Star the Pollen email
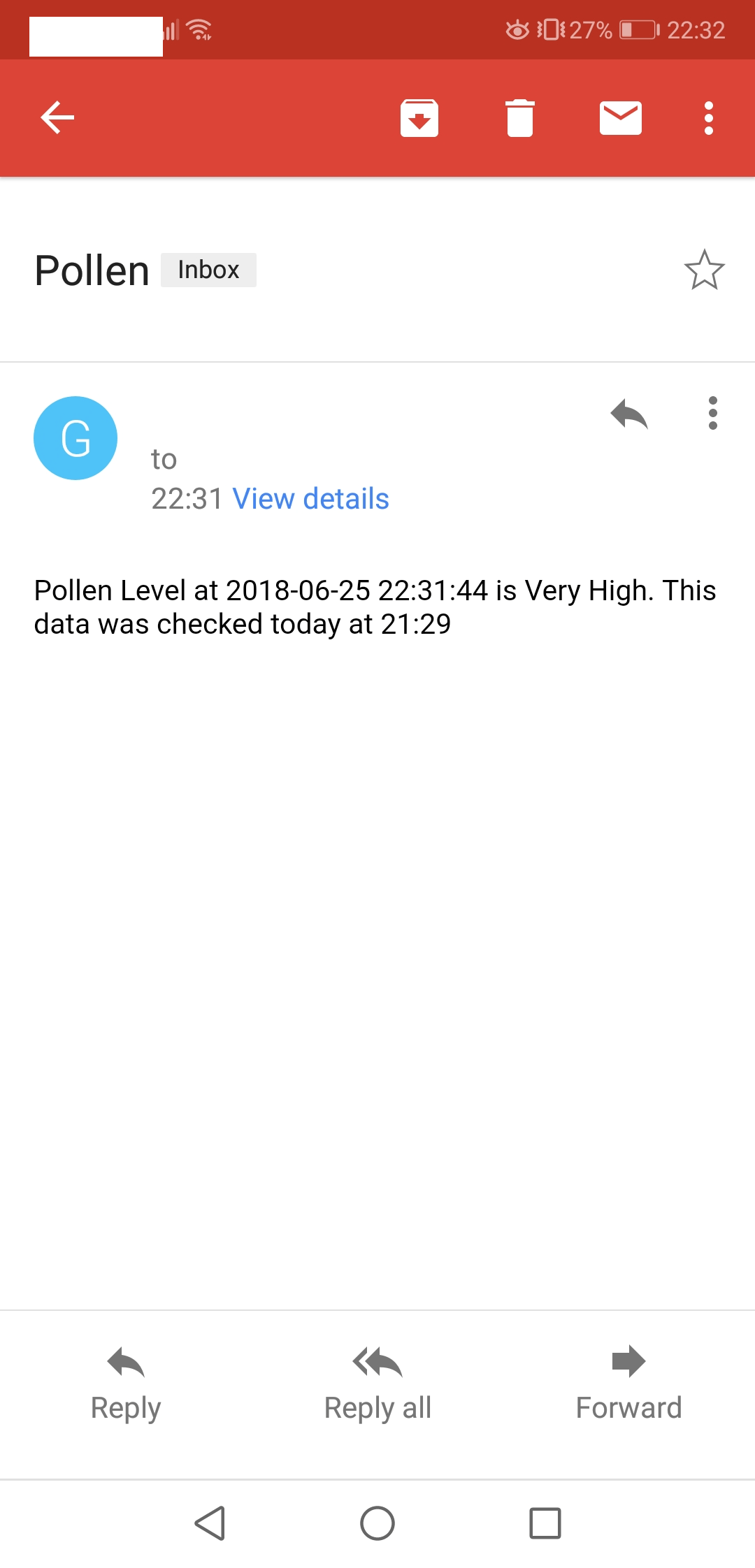755x1568 pixels. tap(704, 270)
